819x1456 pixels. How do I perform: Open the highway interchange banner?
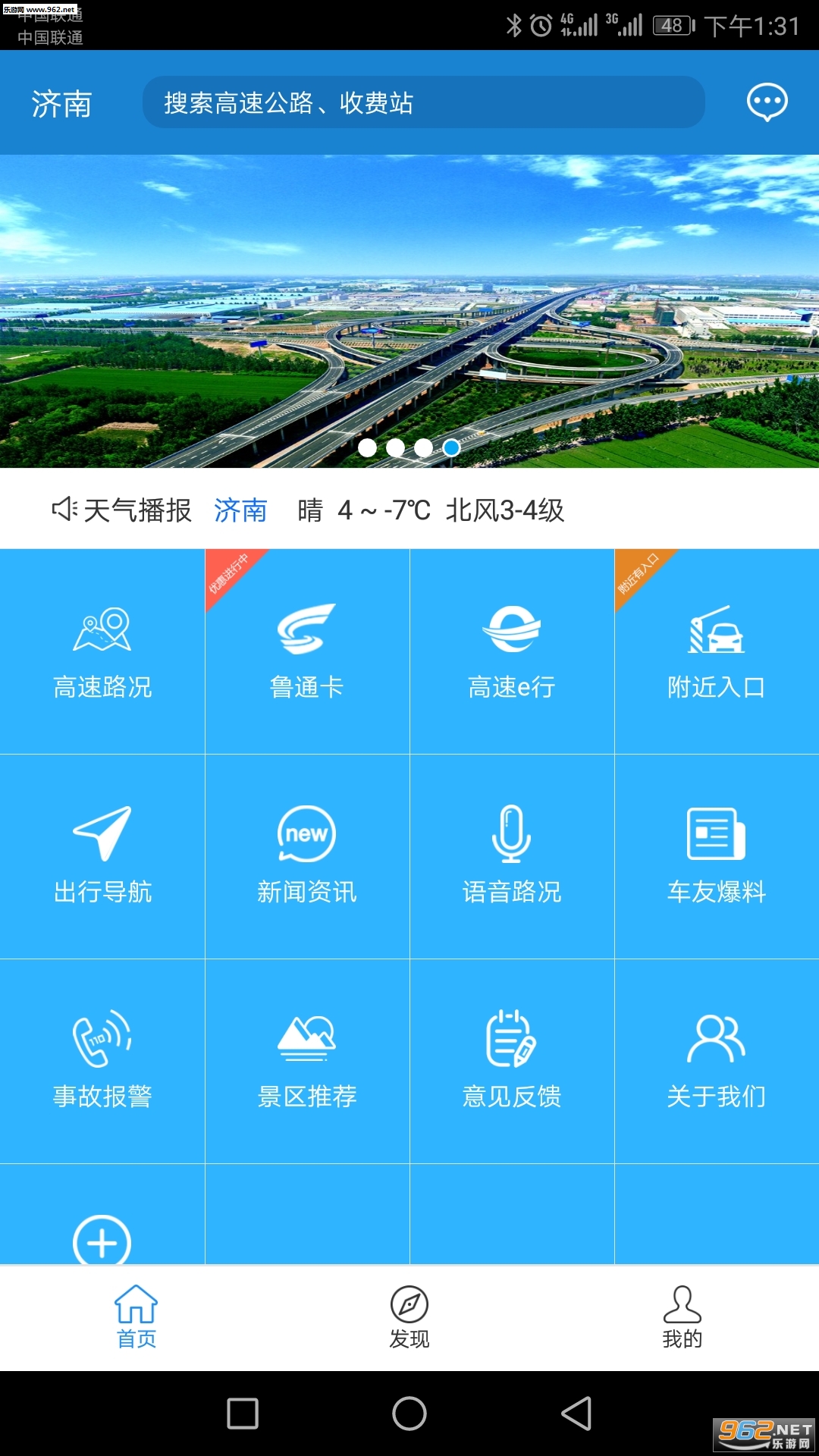(x=409, y=311)
